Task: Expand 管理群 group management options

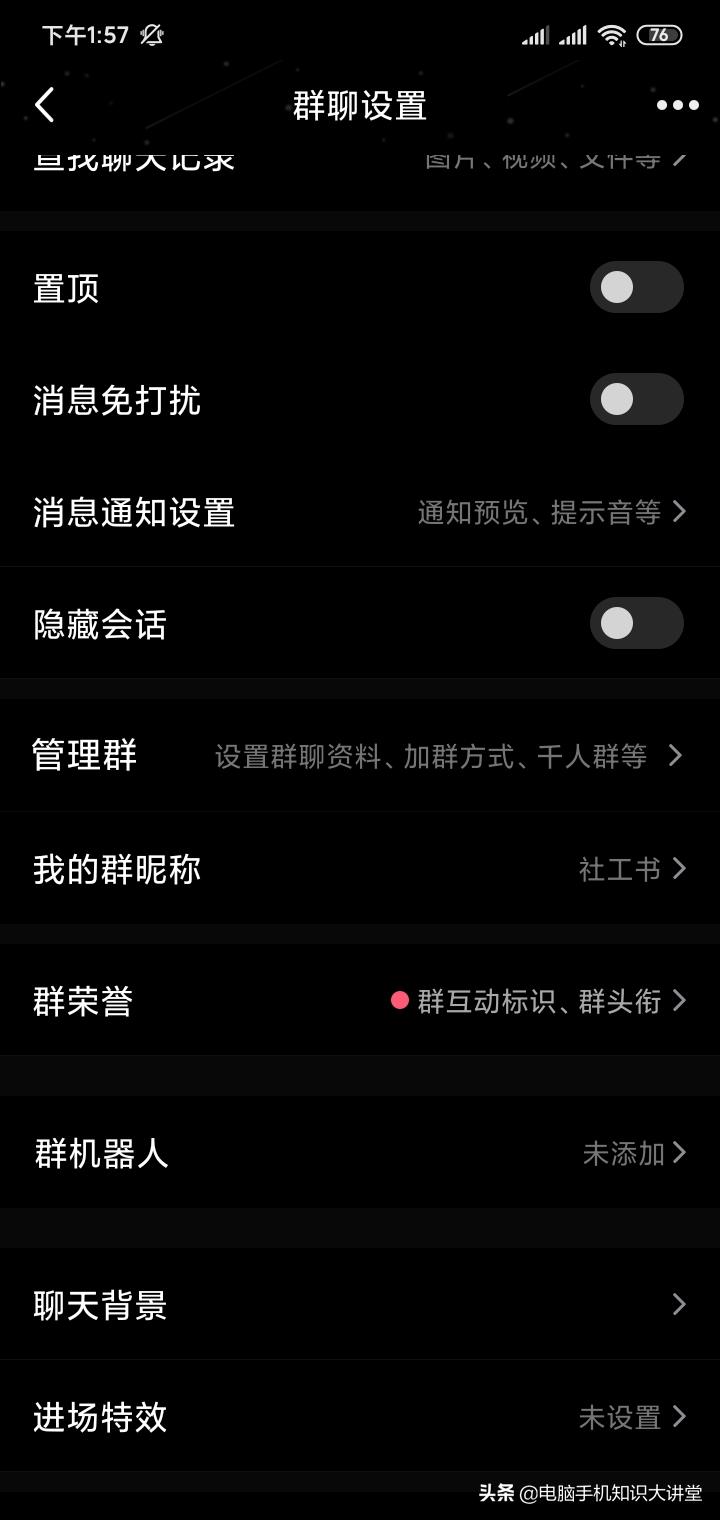Action: coord(360,756)
